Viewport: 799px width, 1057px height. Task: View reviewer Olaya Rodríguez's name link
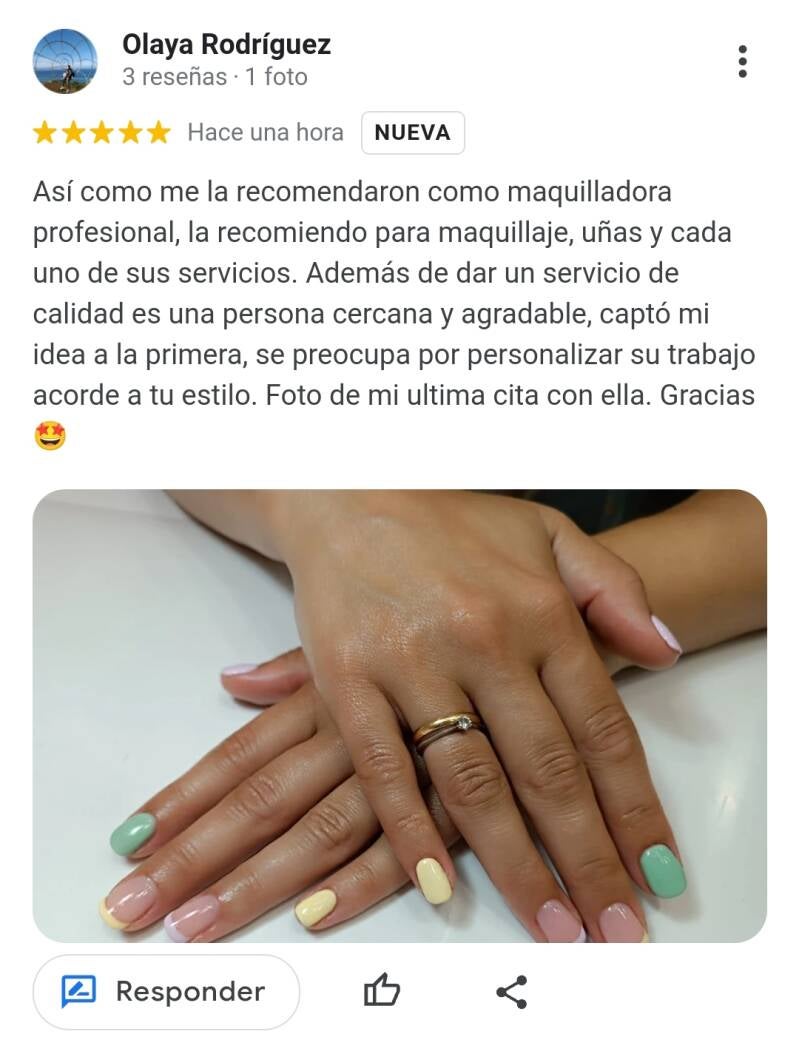(x=226, y=45)
